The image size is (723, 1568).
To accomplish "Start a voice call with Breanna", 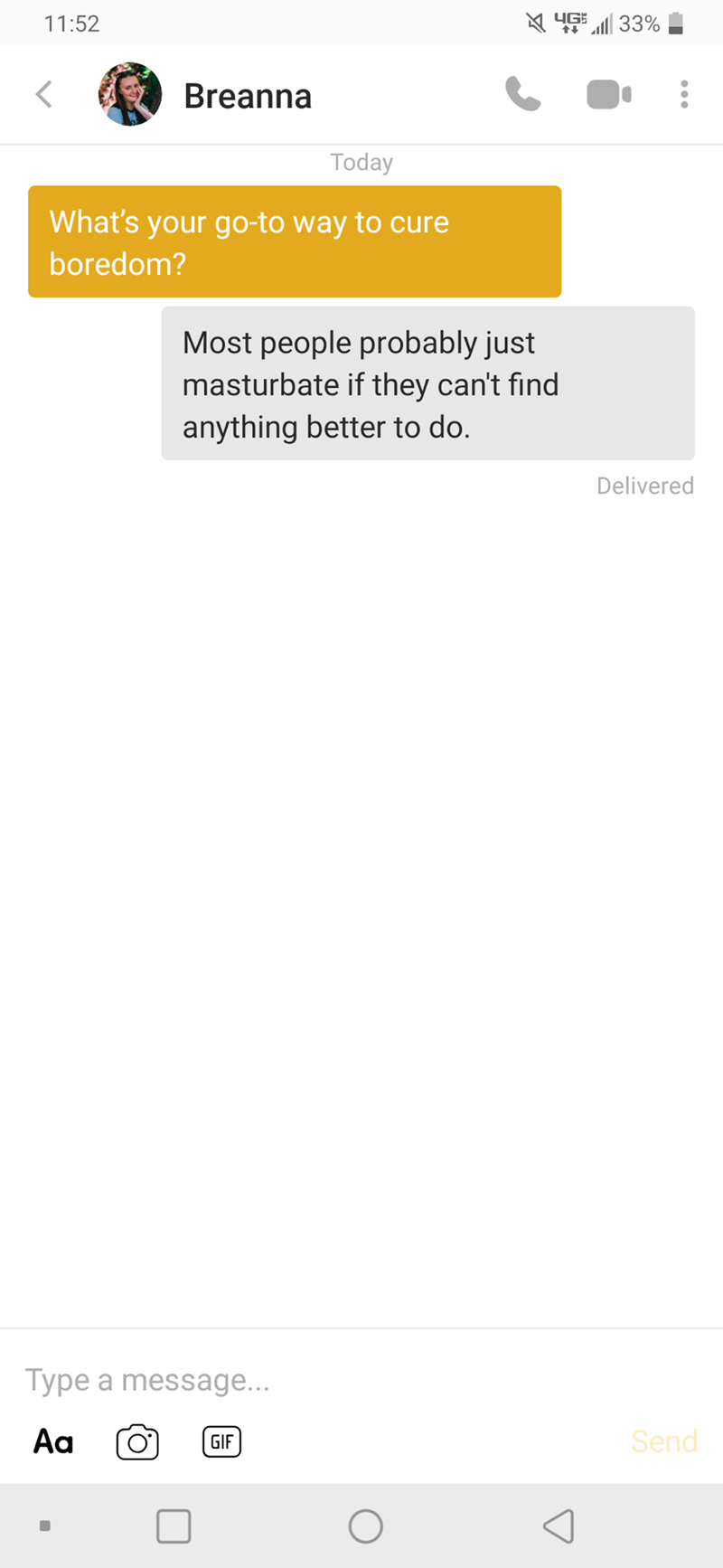I will pyautogui.click(x=522, y=94).
